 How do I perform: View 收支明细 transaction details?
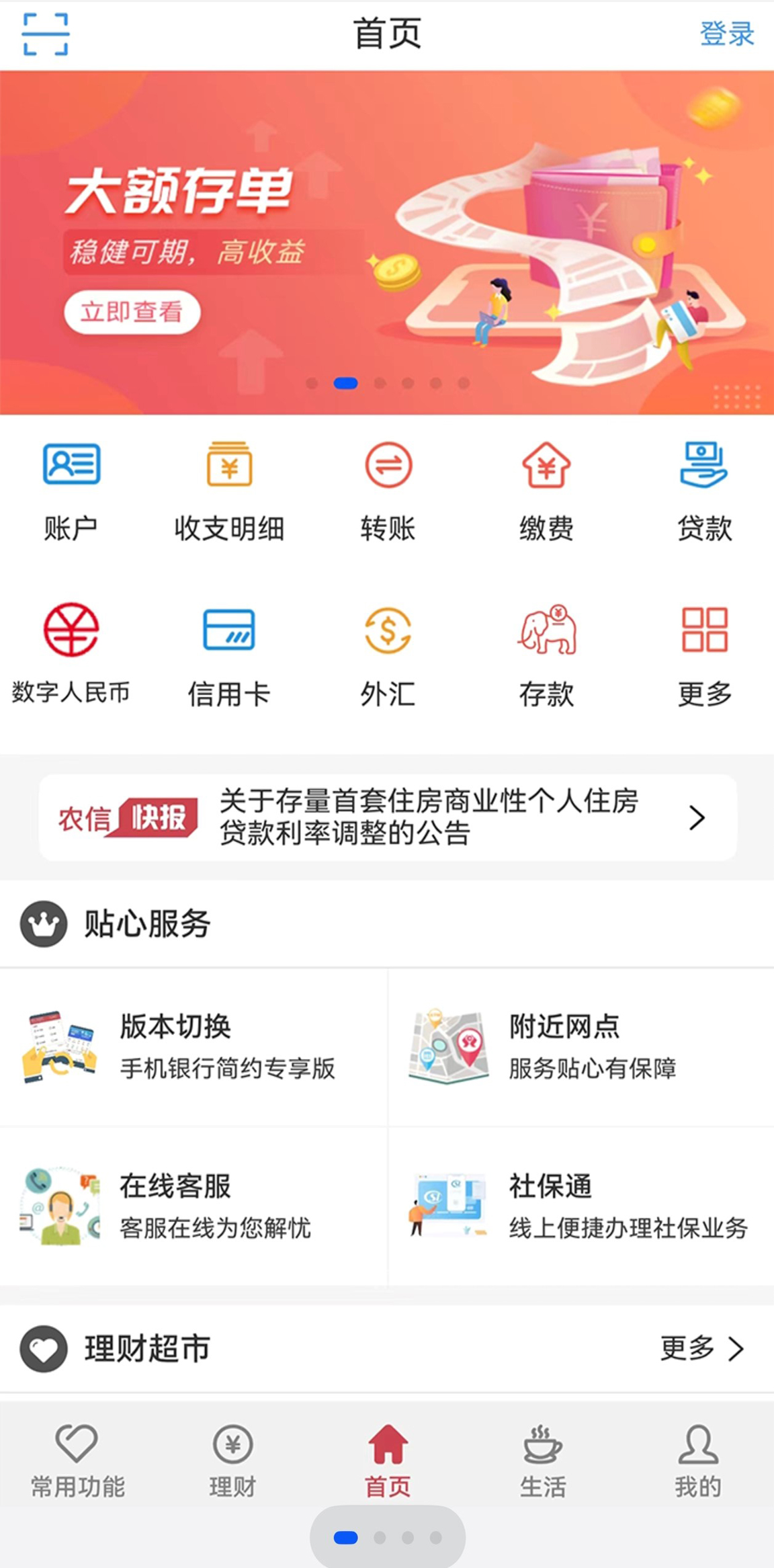coord(229,491)
